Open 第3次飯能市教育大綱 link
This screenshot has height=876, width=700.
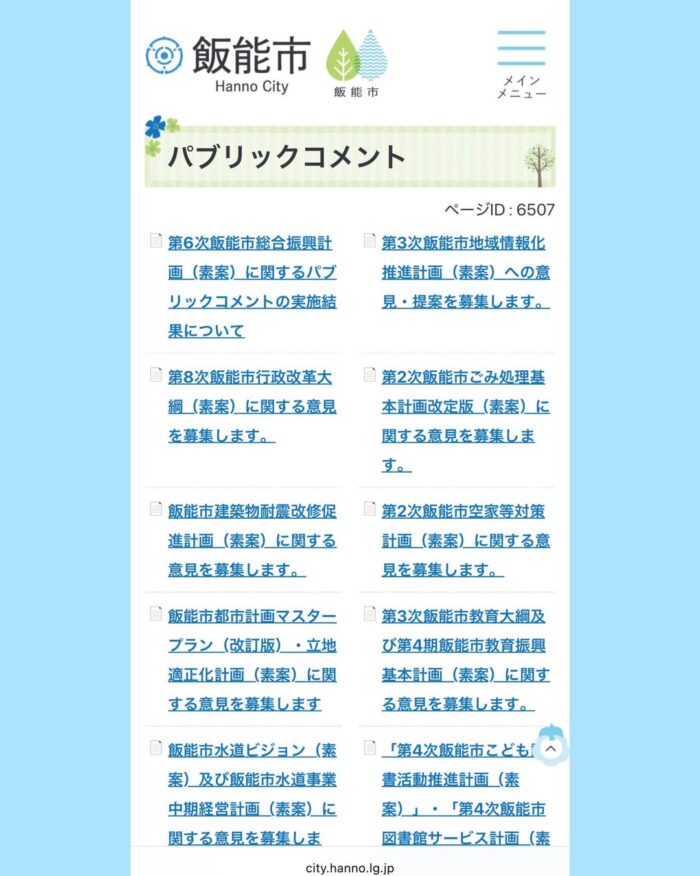(x=465, y=660)
